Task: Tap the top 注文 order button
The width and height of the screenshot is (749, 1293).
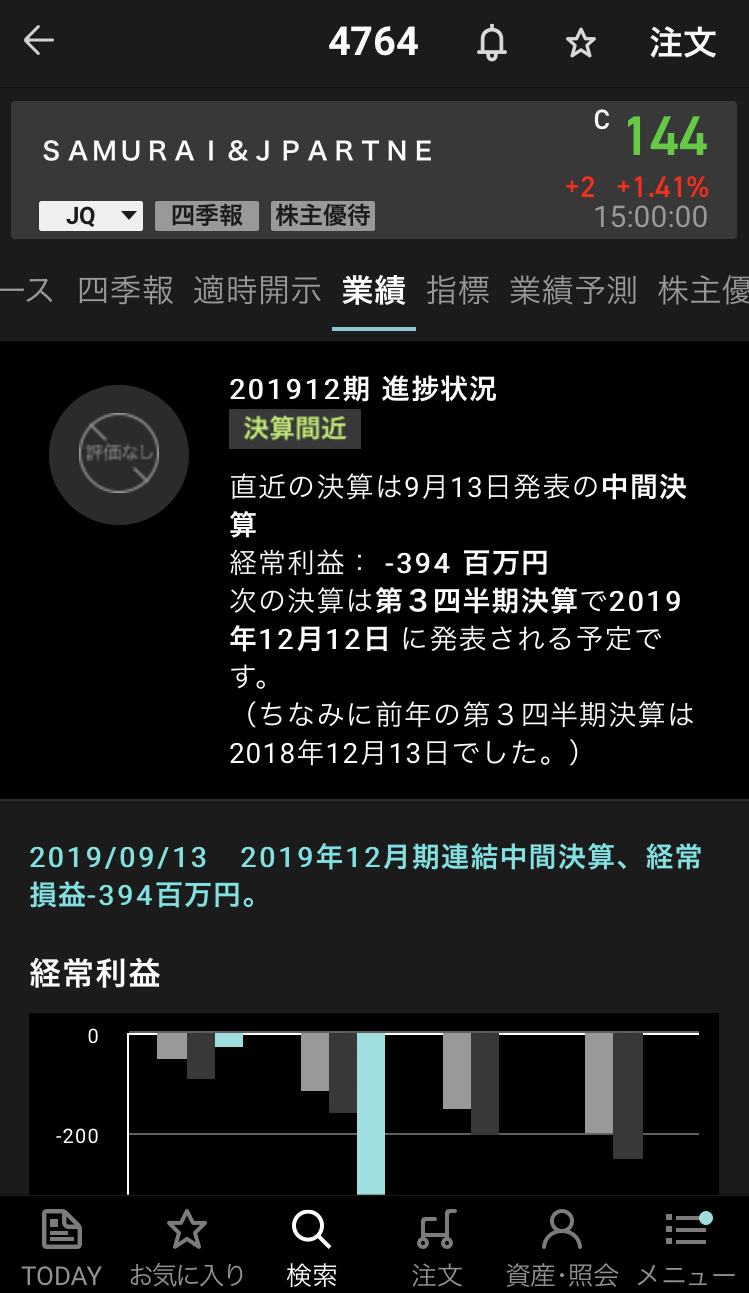Action: tap(682, 43)
